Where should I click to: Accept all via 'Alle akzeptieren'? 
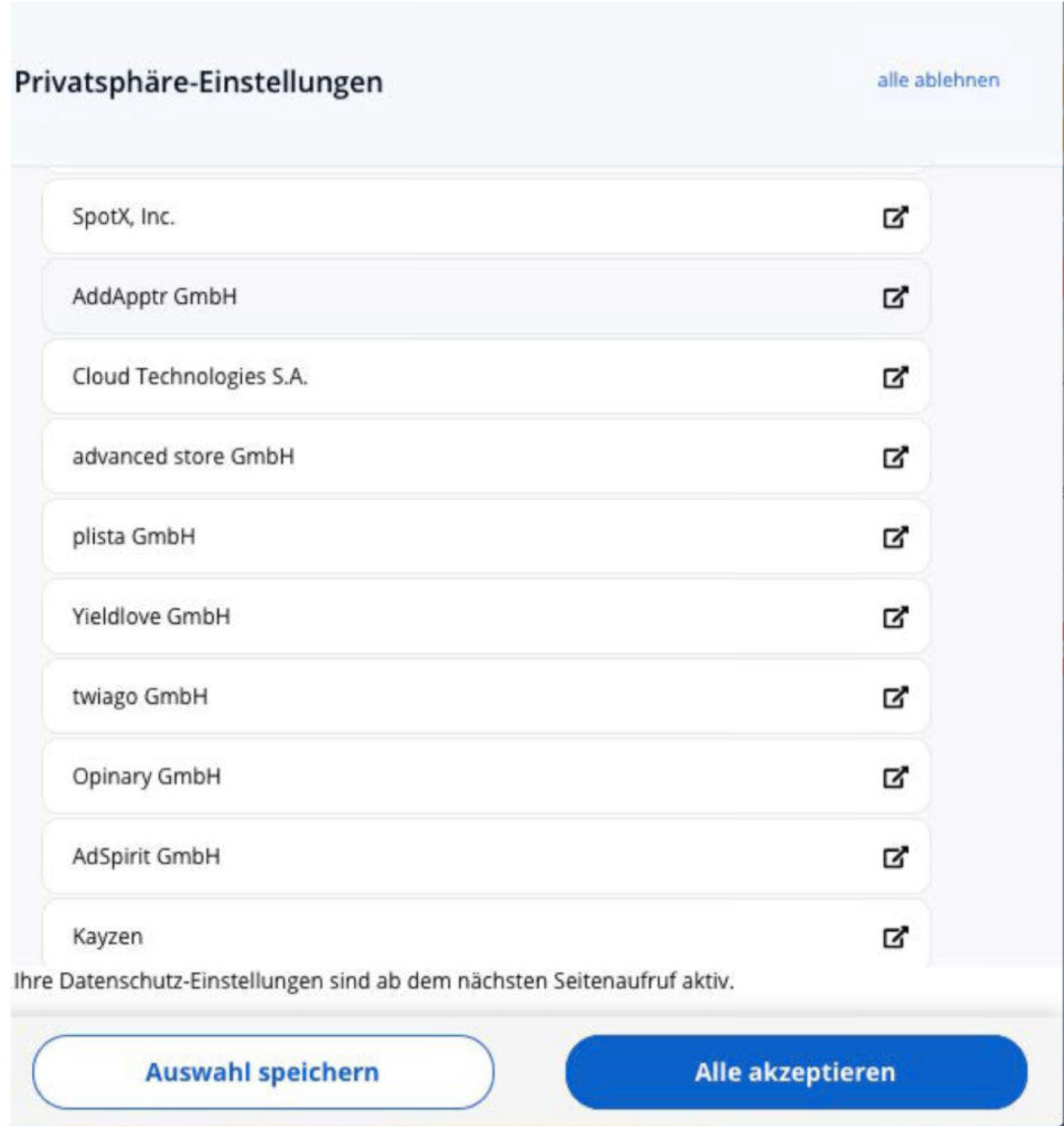[796, 1072]
